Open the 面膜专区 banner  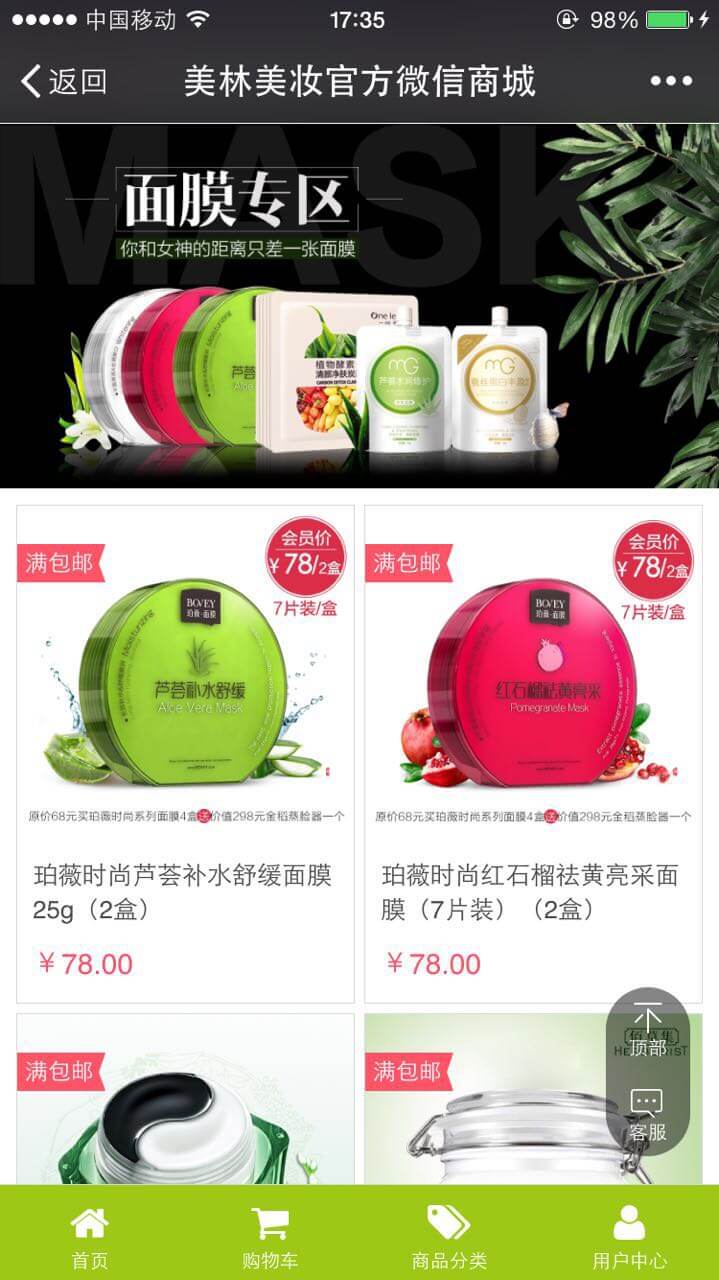tap(359, 305)
